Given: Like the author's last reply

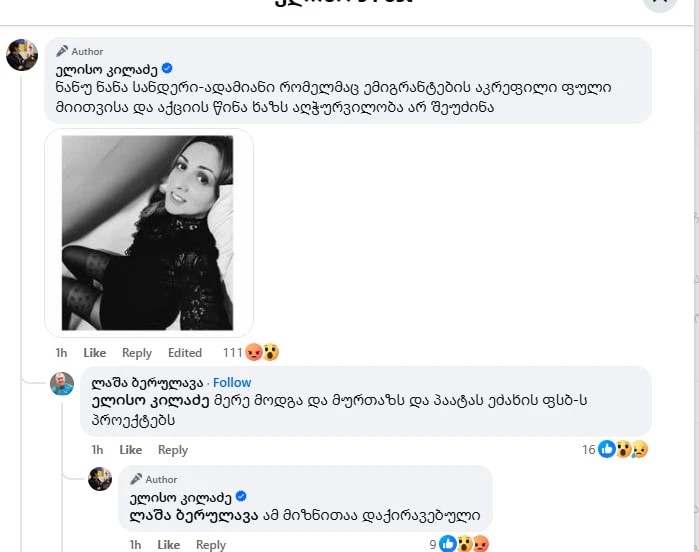Looking at the screenshot, I should click(169, 544).
